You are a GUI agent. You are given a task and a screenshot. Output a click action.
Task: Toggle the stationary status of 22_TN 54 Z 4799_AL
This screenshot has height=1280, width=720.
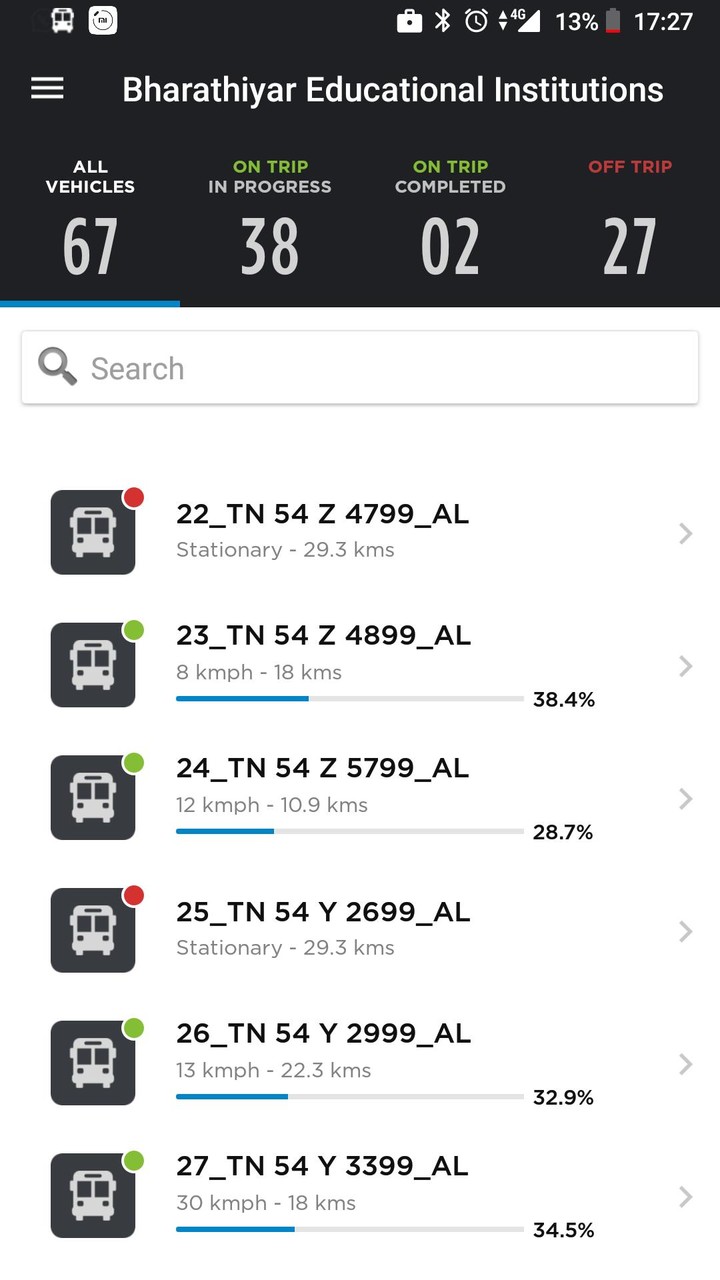tap(134, 497)
